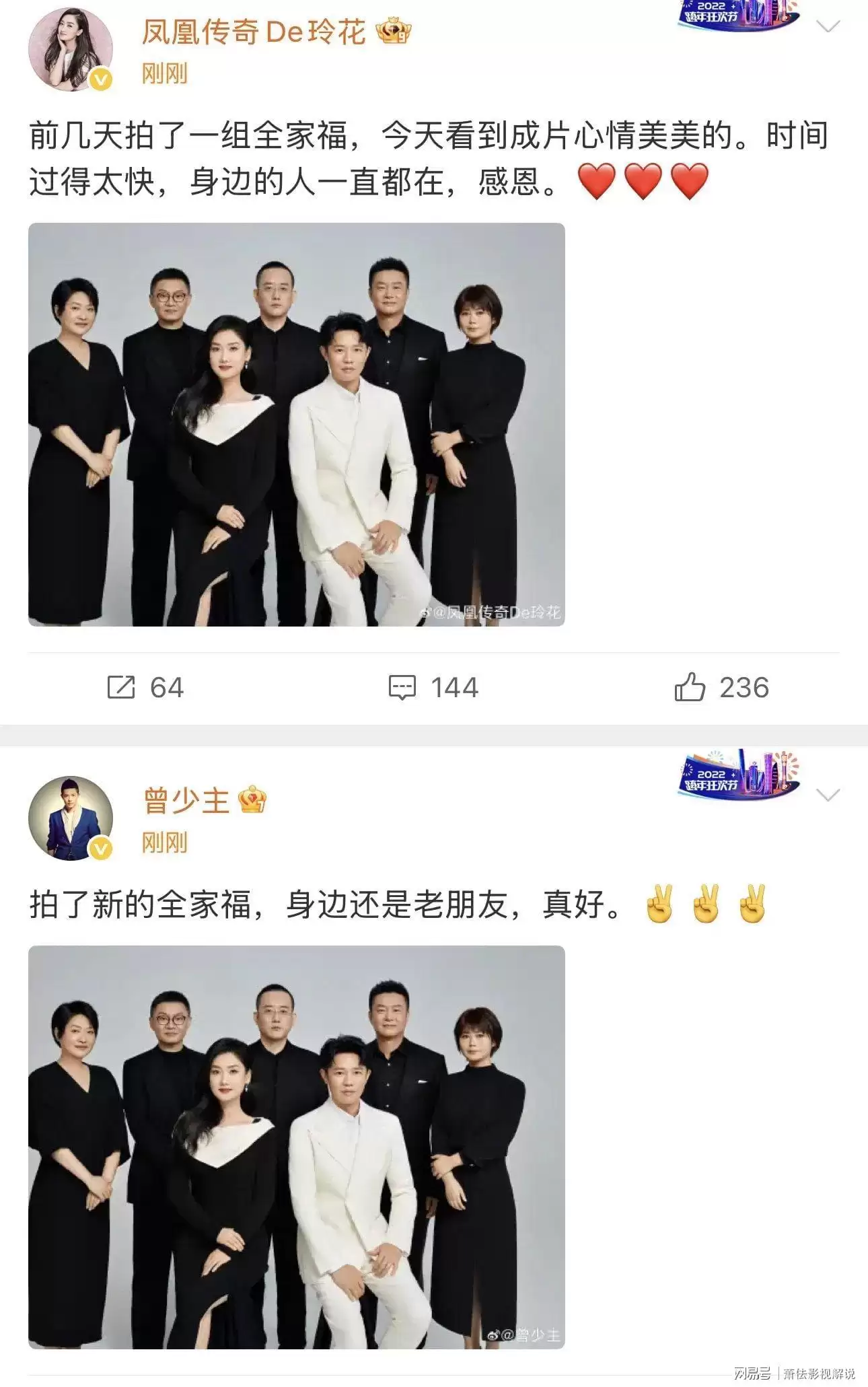Tap the username 凤凰传奇De玲花
868x1387 pixels.
click(253, 32)
